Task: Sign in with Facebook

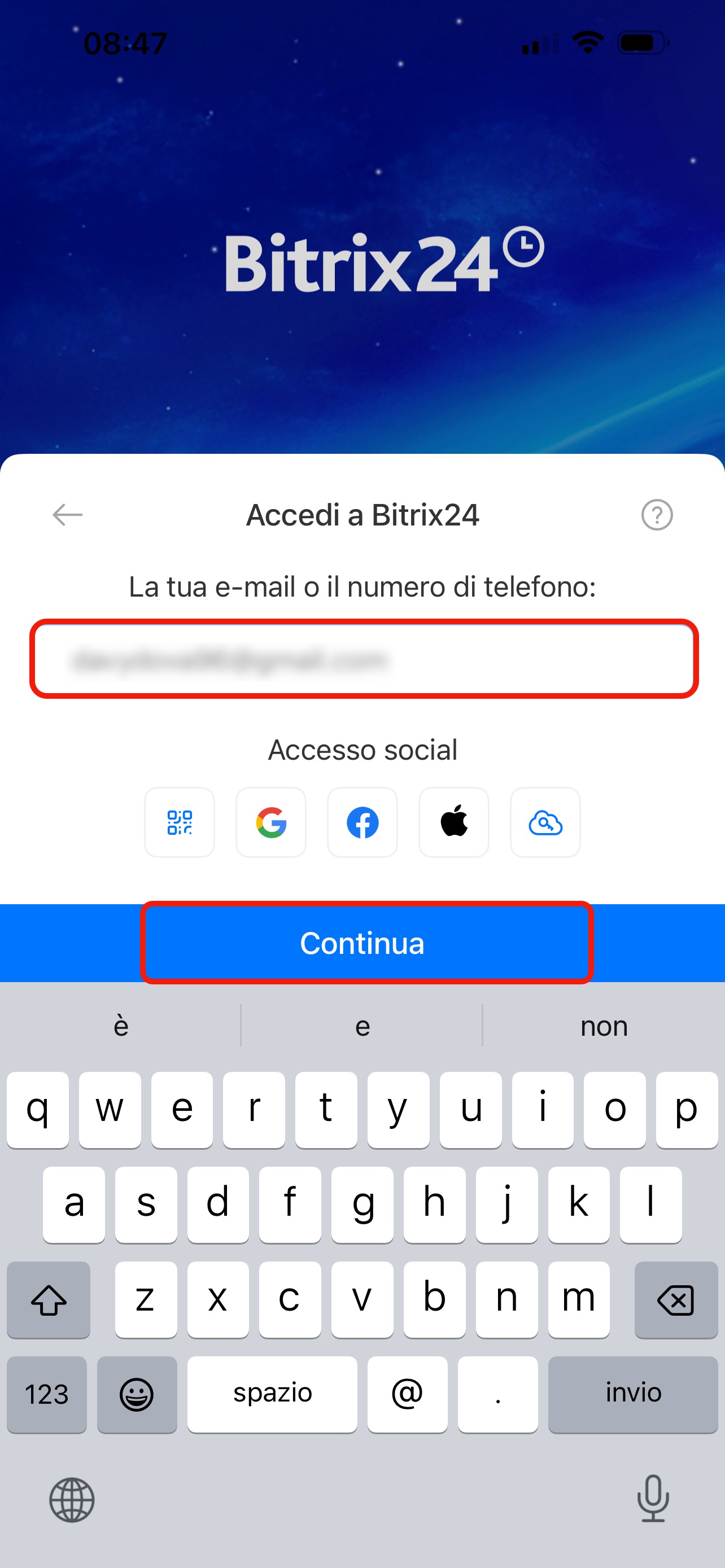Action: (362, 822)
